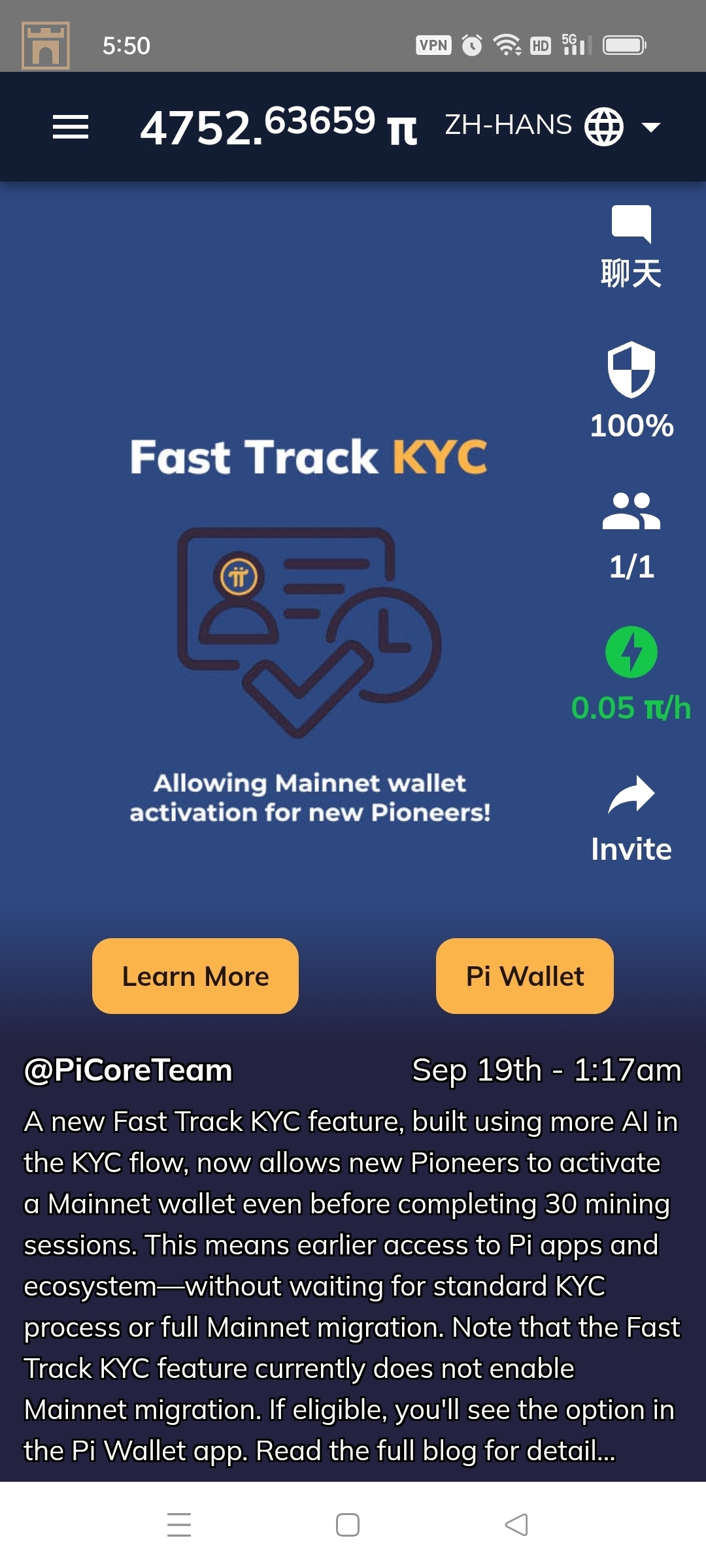Open the hamburger drawer menu

click(x=71, y=127)
